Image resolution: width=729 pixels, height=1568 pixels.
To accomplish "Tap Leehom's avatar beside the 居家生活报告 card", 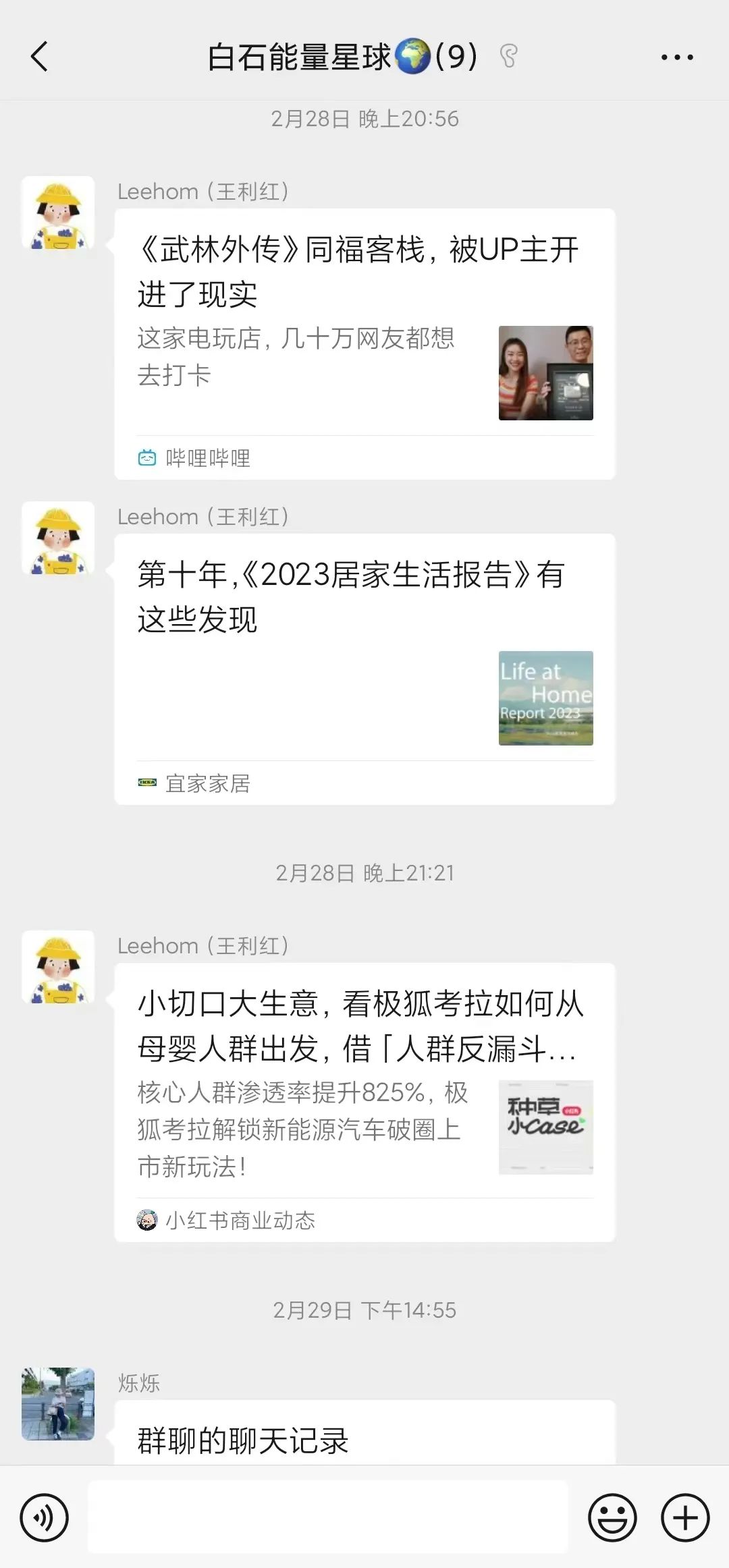I will [x=58, y=538].
